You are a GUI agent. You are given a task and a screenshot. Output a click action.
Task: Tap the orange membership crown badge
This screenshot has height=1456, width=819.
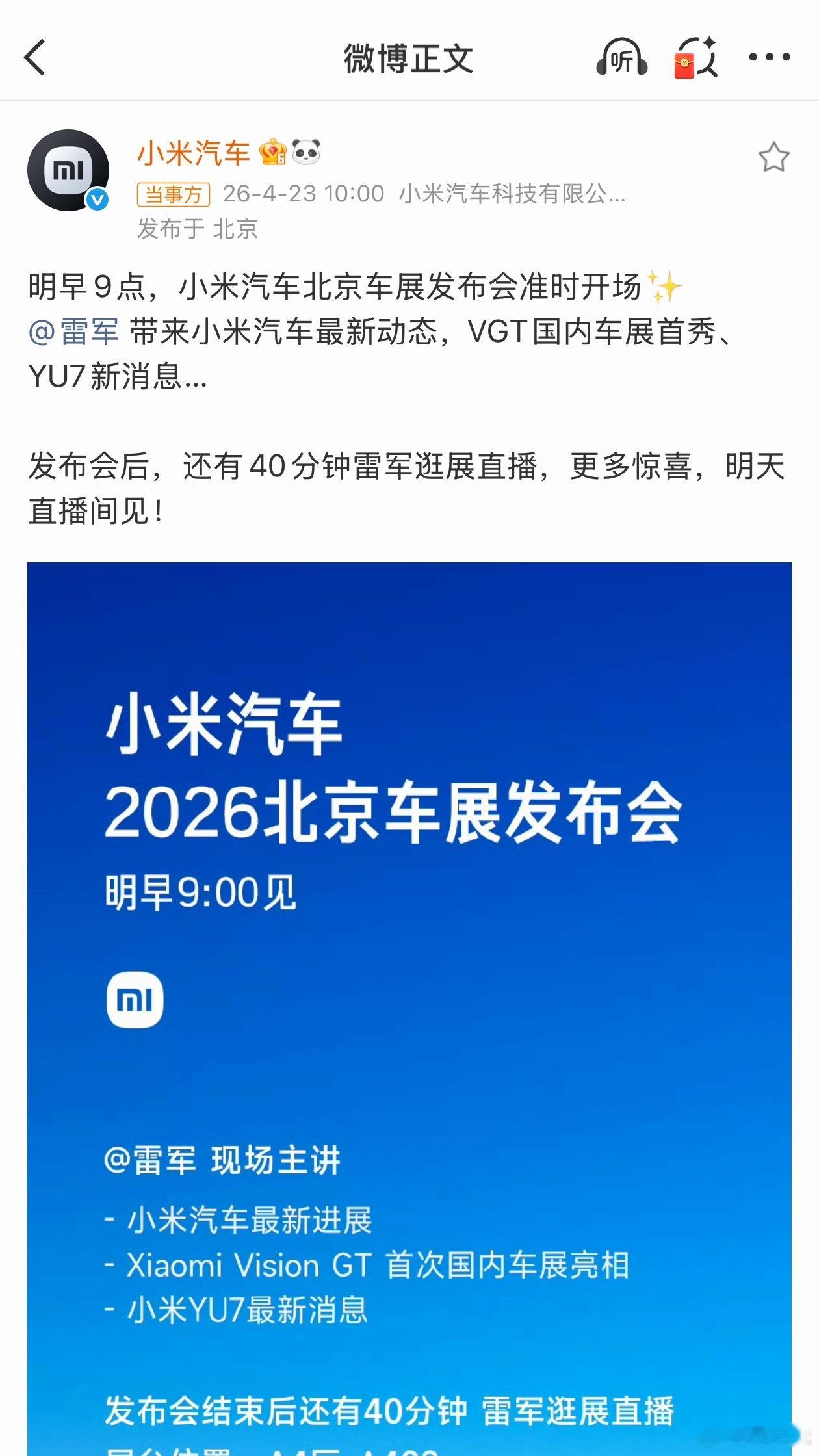(x=273, y=151)
